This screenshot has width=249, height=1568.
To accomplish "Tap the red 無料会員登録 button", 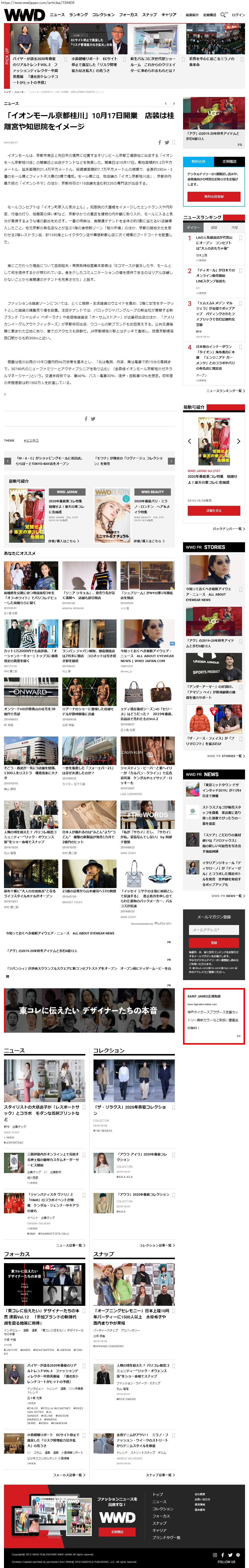I will pyautogui.click(x=214, y=197).
